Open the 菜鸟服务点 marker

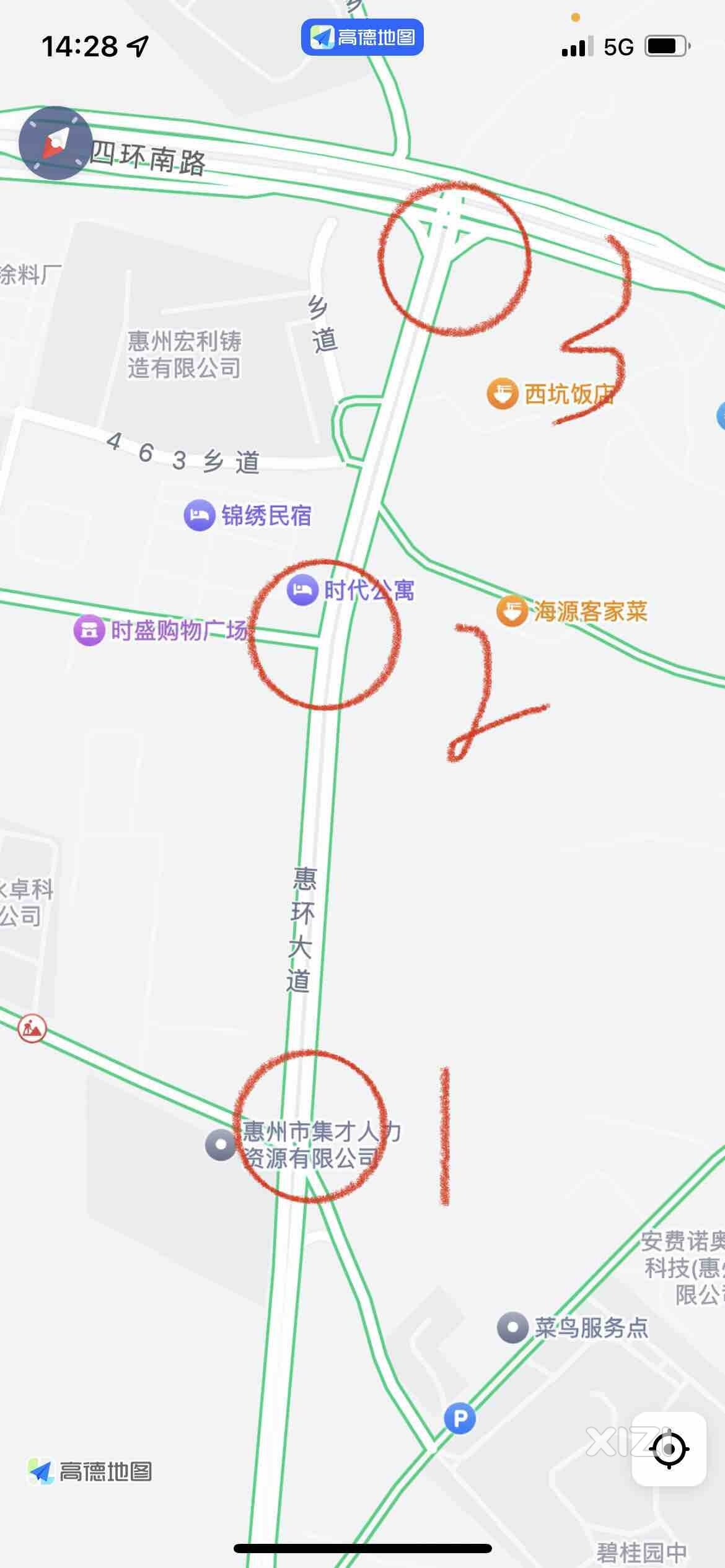[512, 1327]
